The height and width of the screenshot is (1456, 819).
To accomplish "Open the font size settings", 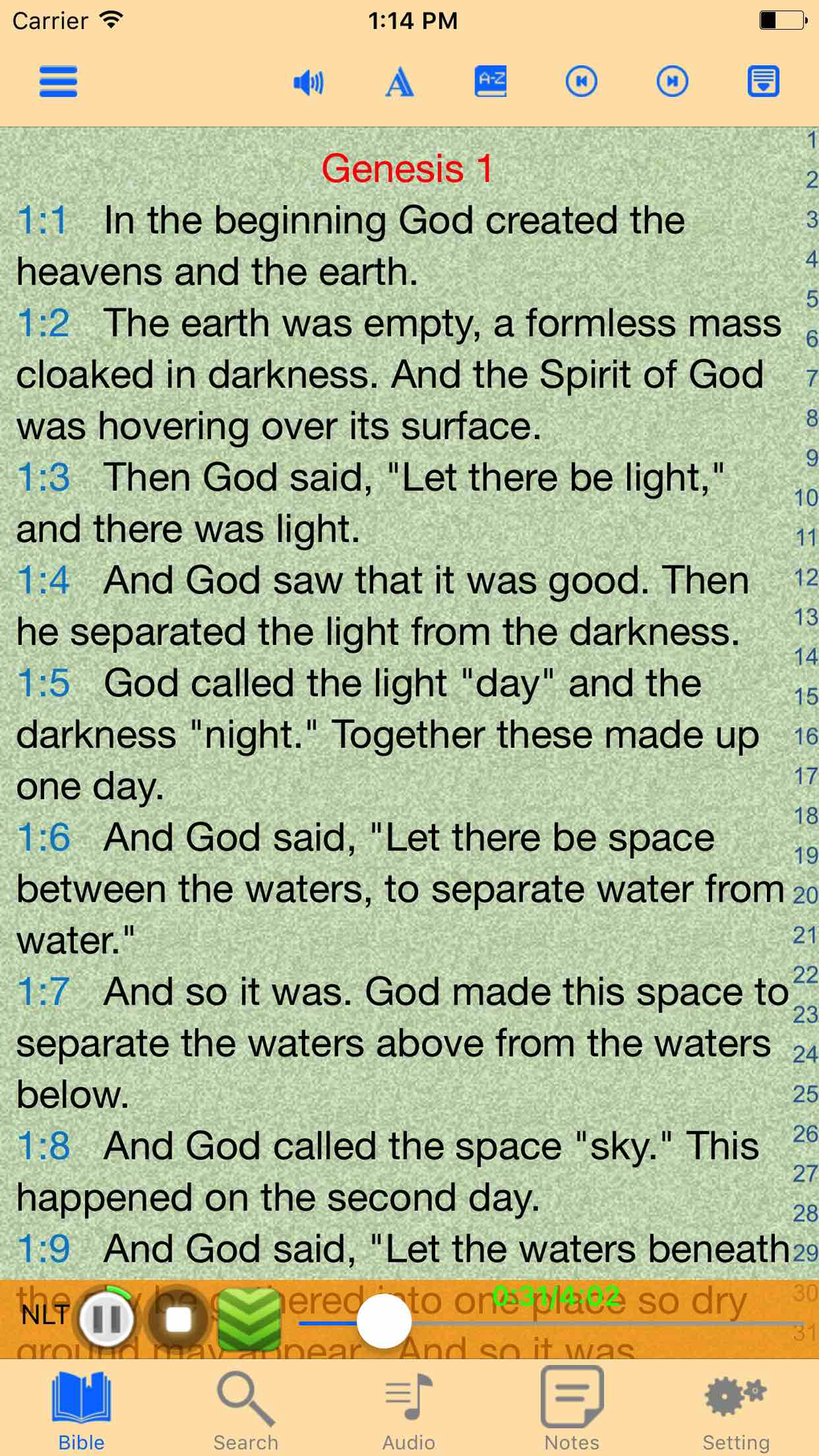I will click(x=399, y=81).
